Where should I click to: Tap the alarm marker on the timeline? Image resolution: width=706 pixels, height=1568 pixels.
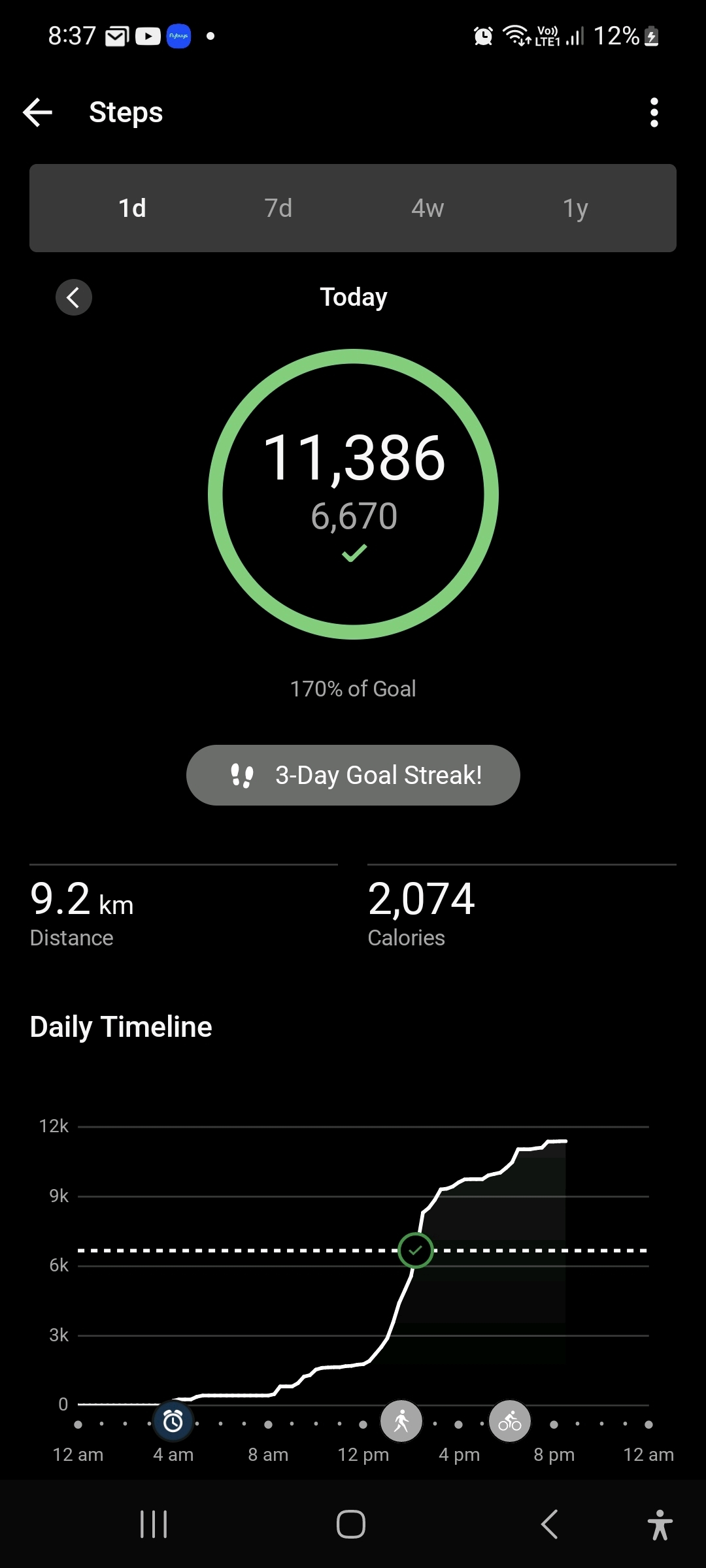tap(173, 1421)
